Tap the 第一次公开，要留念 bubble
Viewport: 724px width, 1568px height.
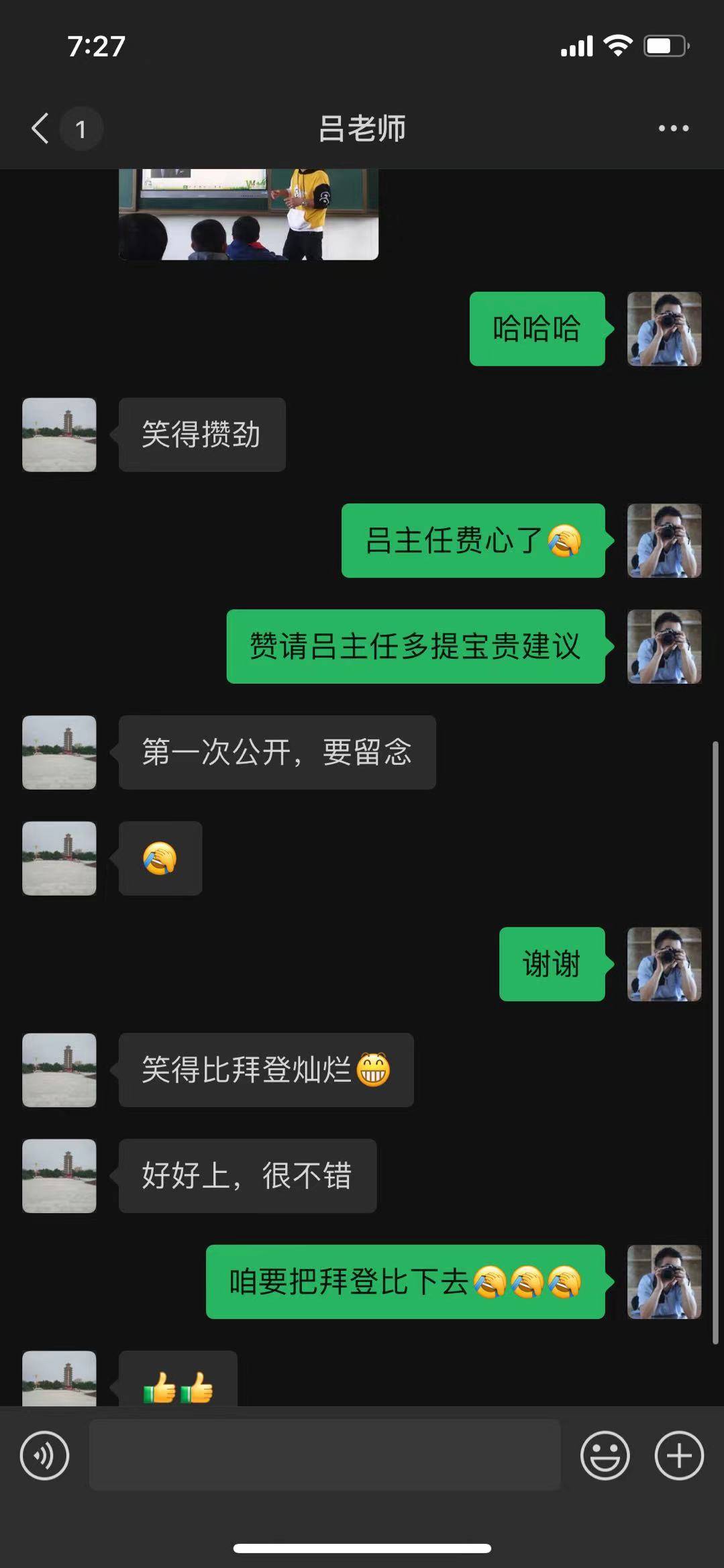277,752
